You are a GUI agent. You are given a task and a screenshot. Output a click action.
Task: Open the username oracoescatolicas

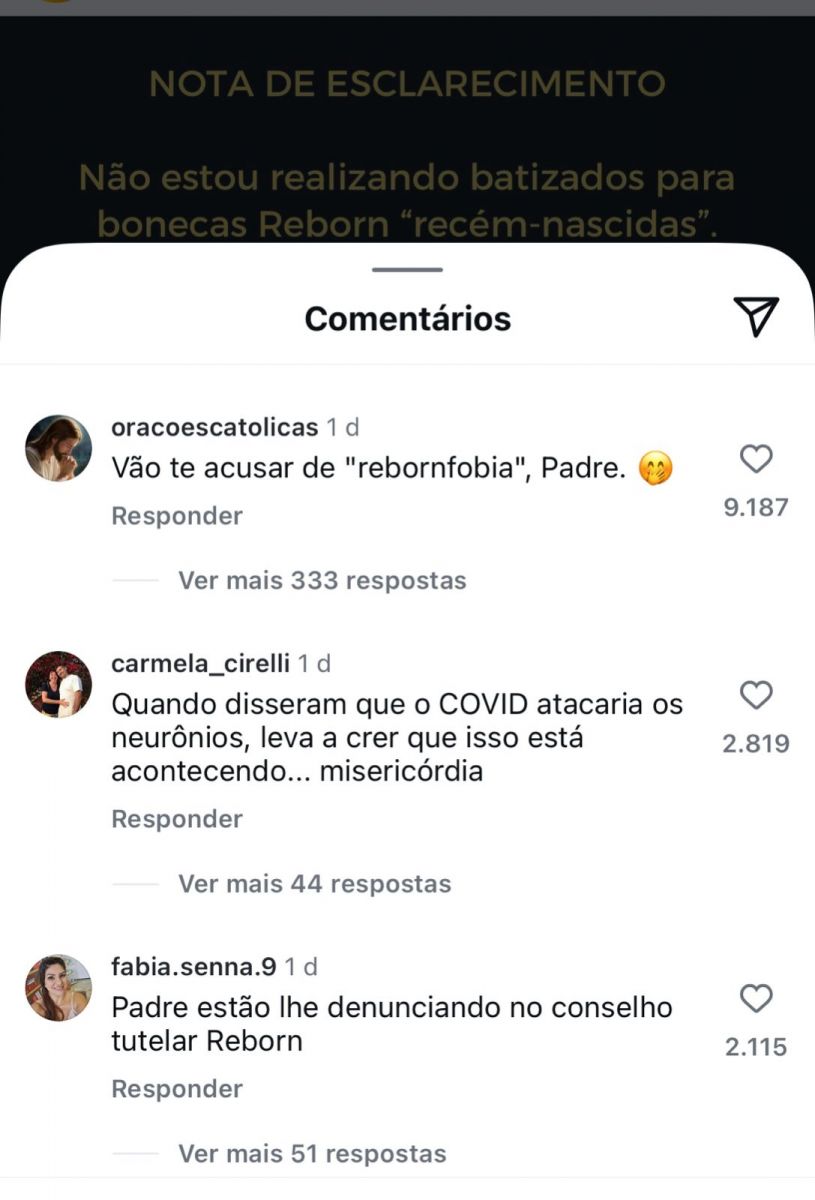(214, 427)
